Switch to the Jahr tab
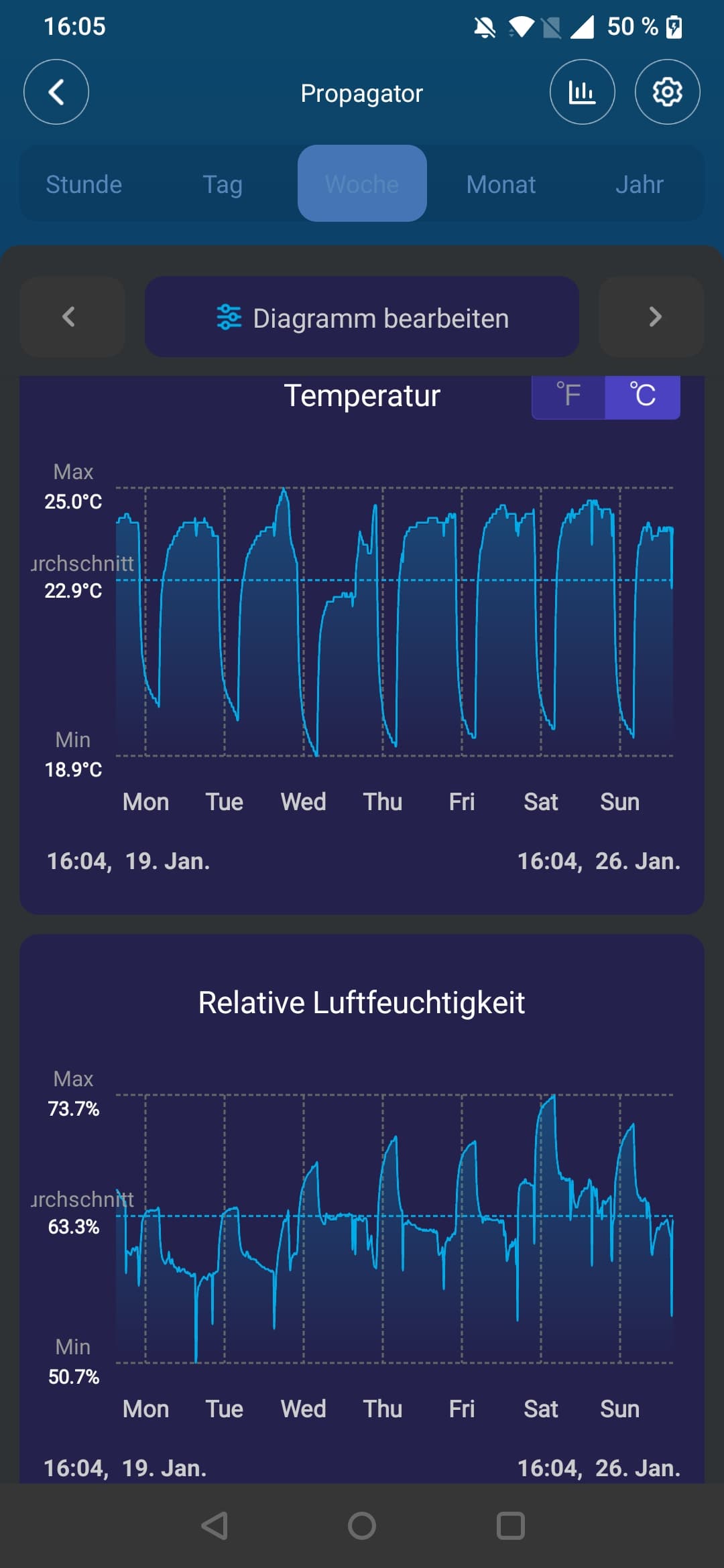 [640, 184]
